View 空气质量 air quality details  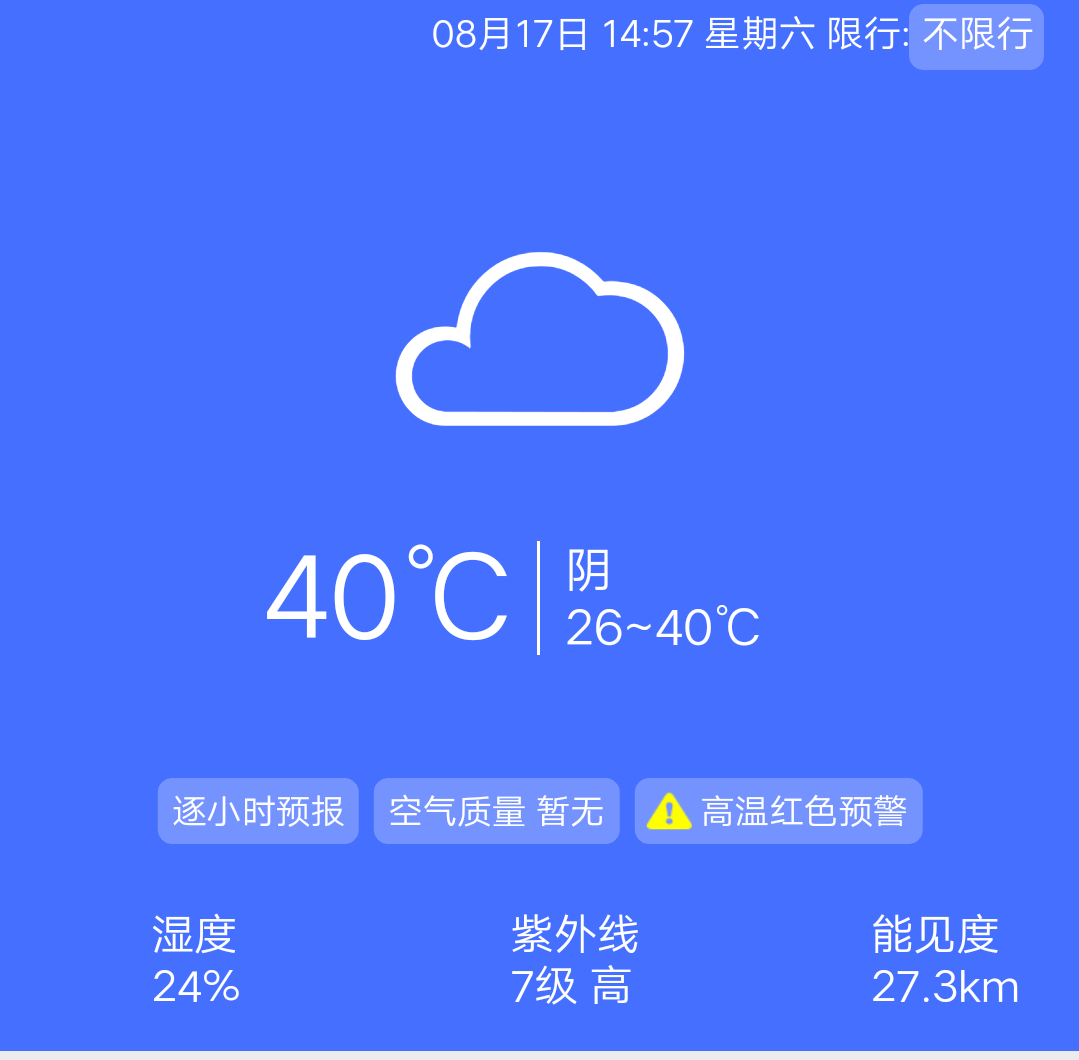pos(496,811)
